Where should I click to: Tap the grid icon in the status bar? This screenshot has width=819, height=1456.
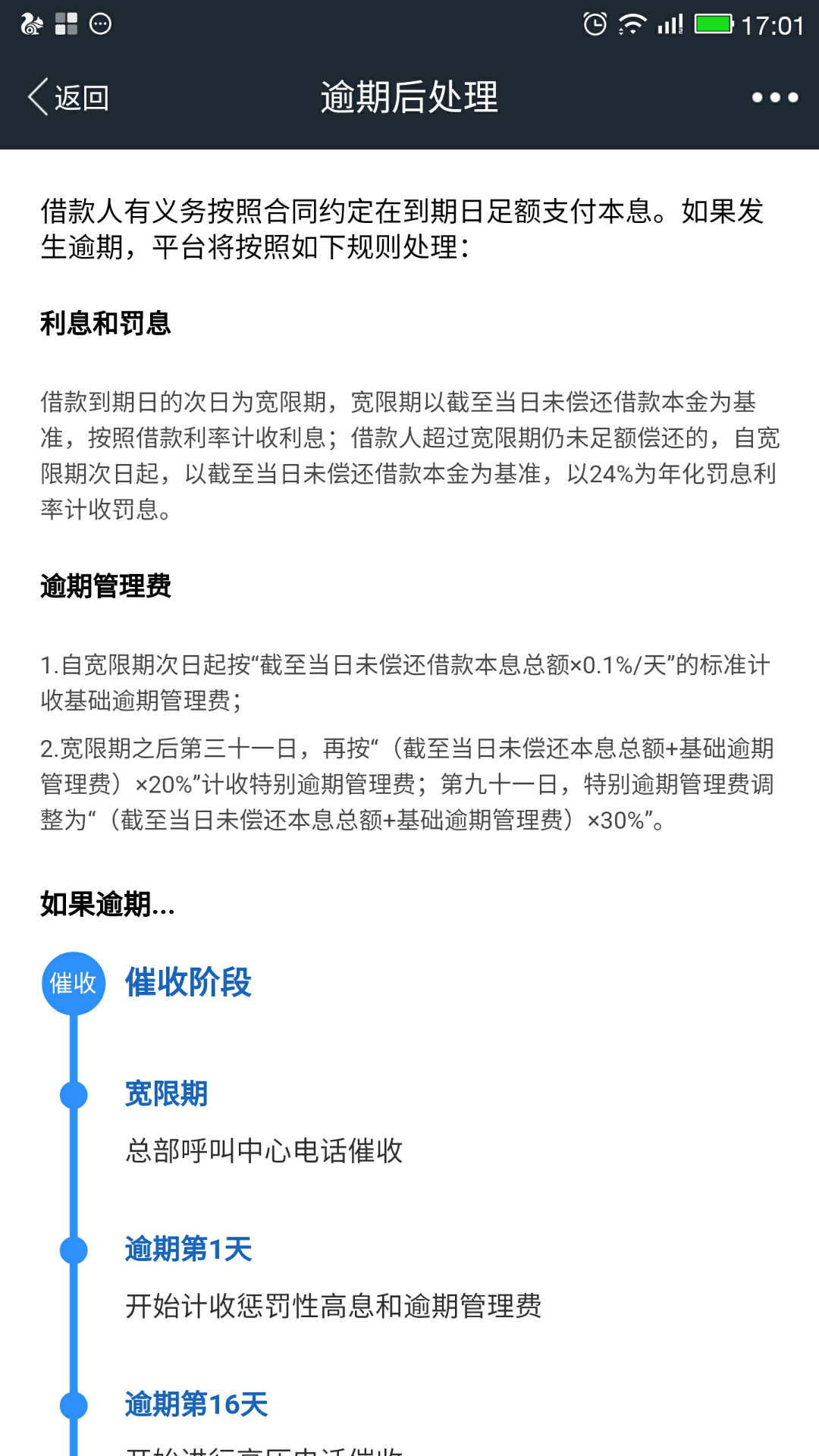[x=65, y=24]
